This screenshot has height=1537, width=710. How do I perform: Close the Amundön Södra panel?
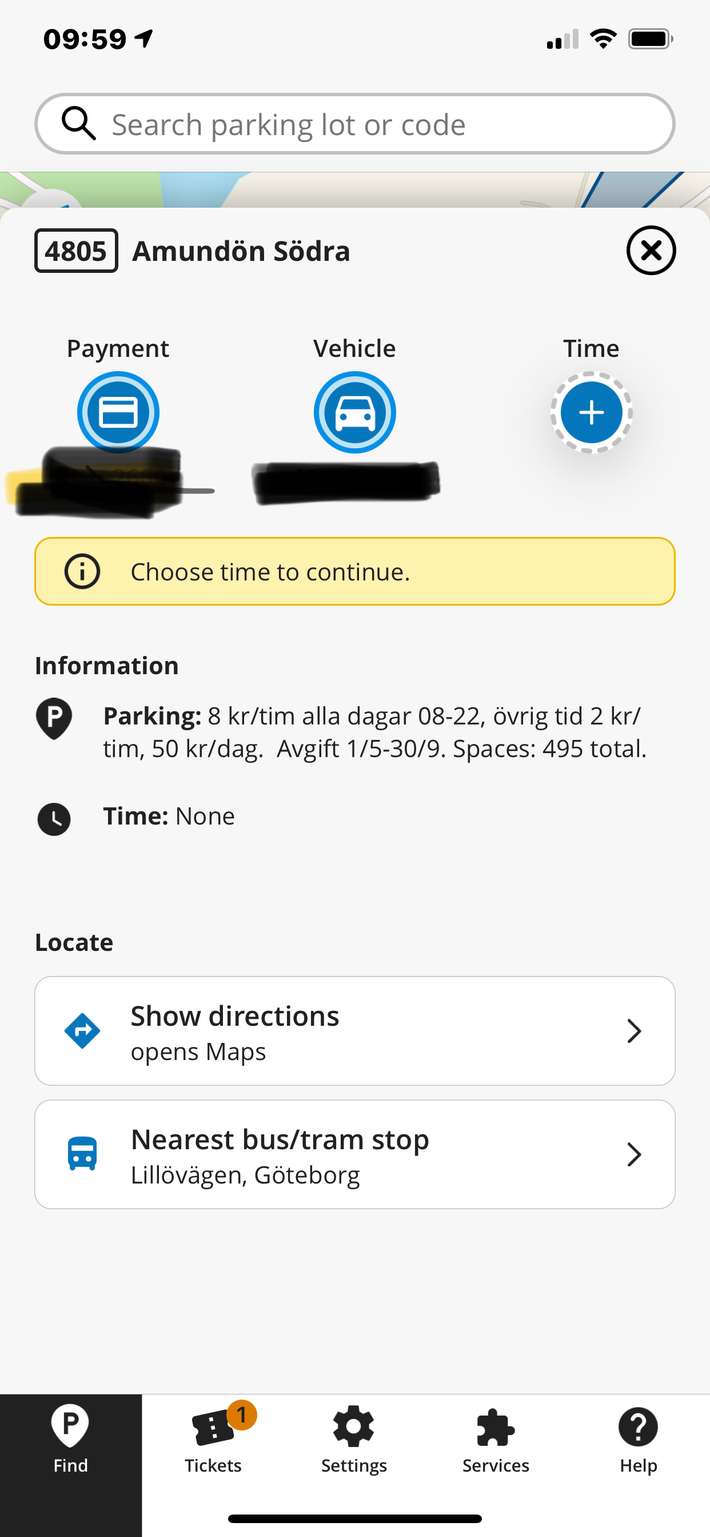[651, 251]
